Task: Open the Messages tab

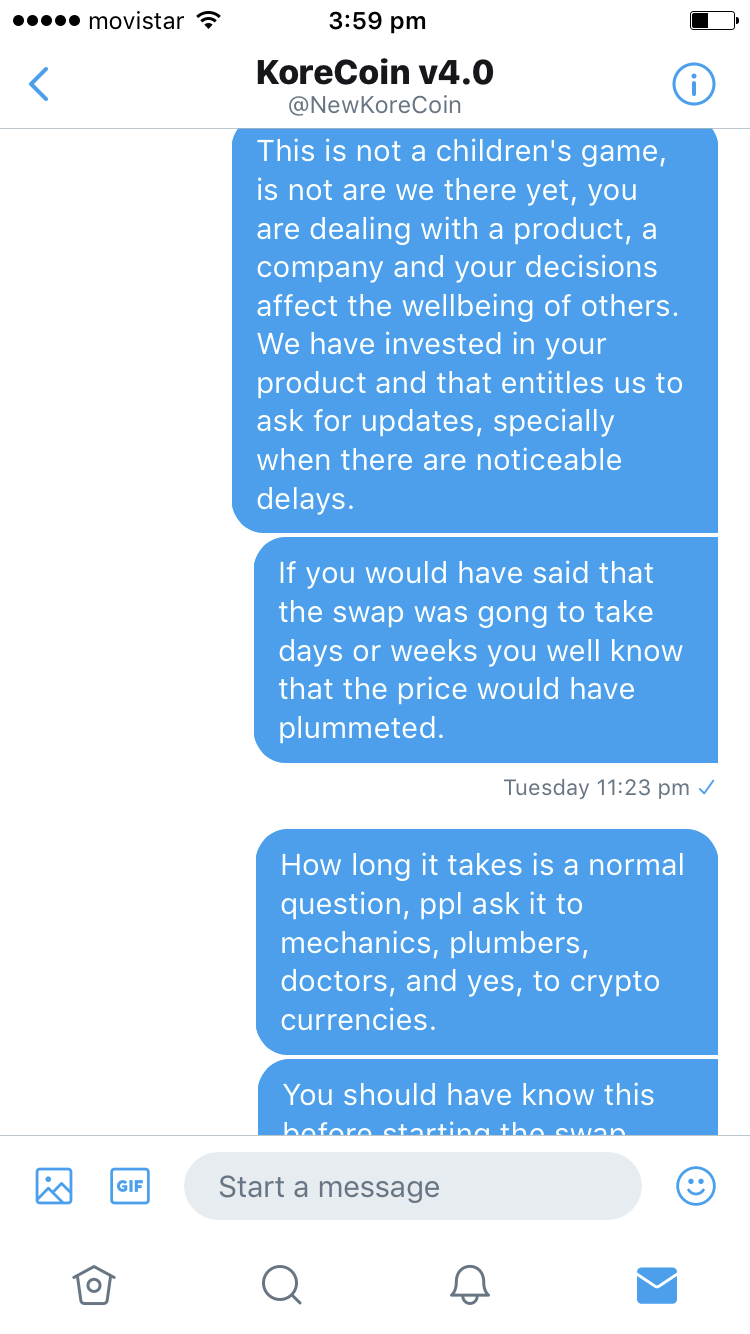Action: point(657,1284)
